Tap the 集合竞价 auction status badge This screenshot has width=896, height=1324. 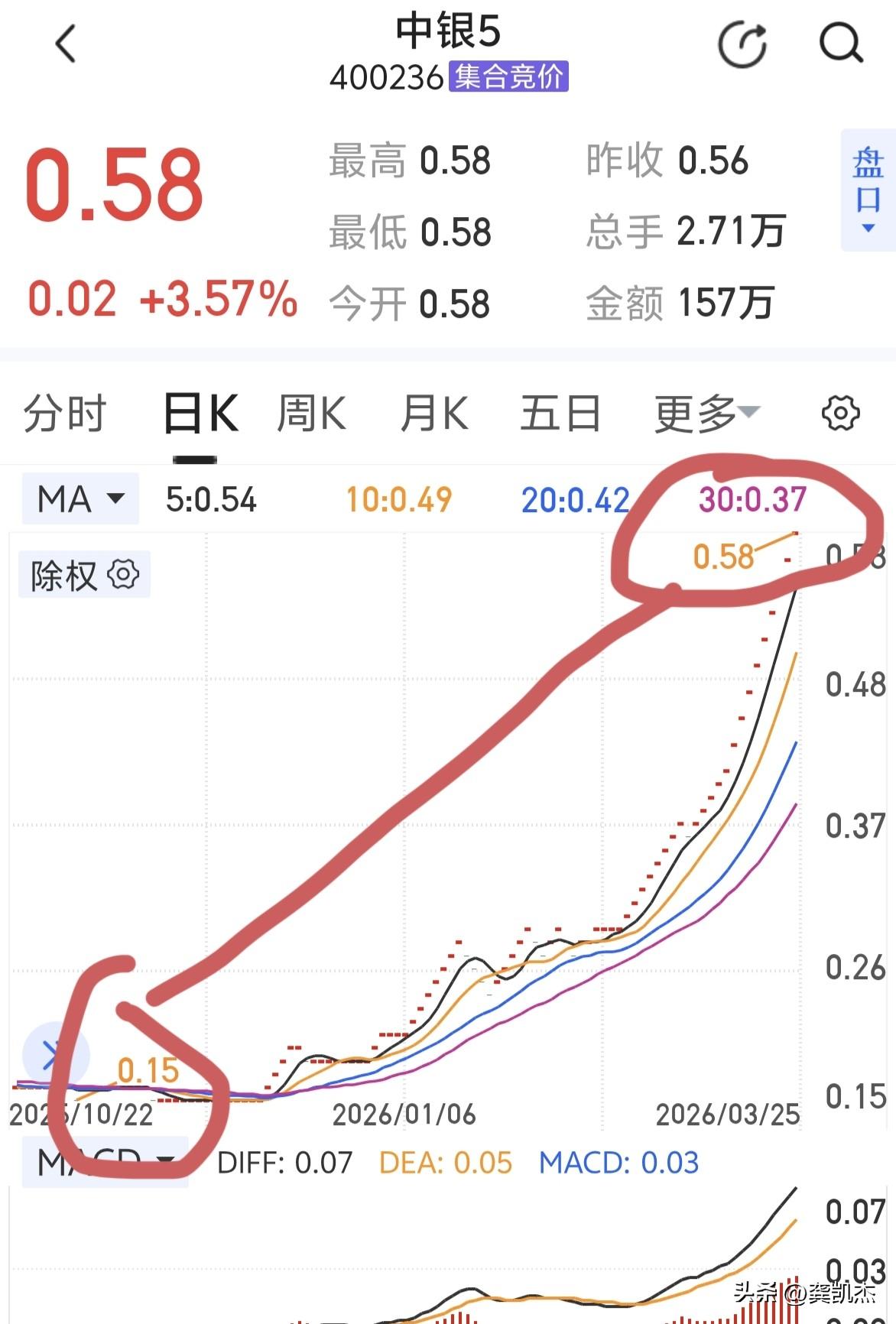click(508, 79)
